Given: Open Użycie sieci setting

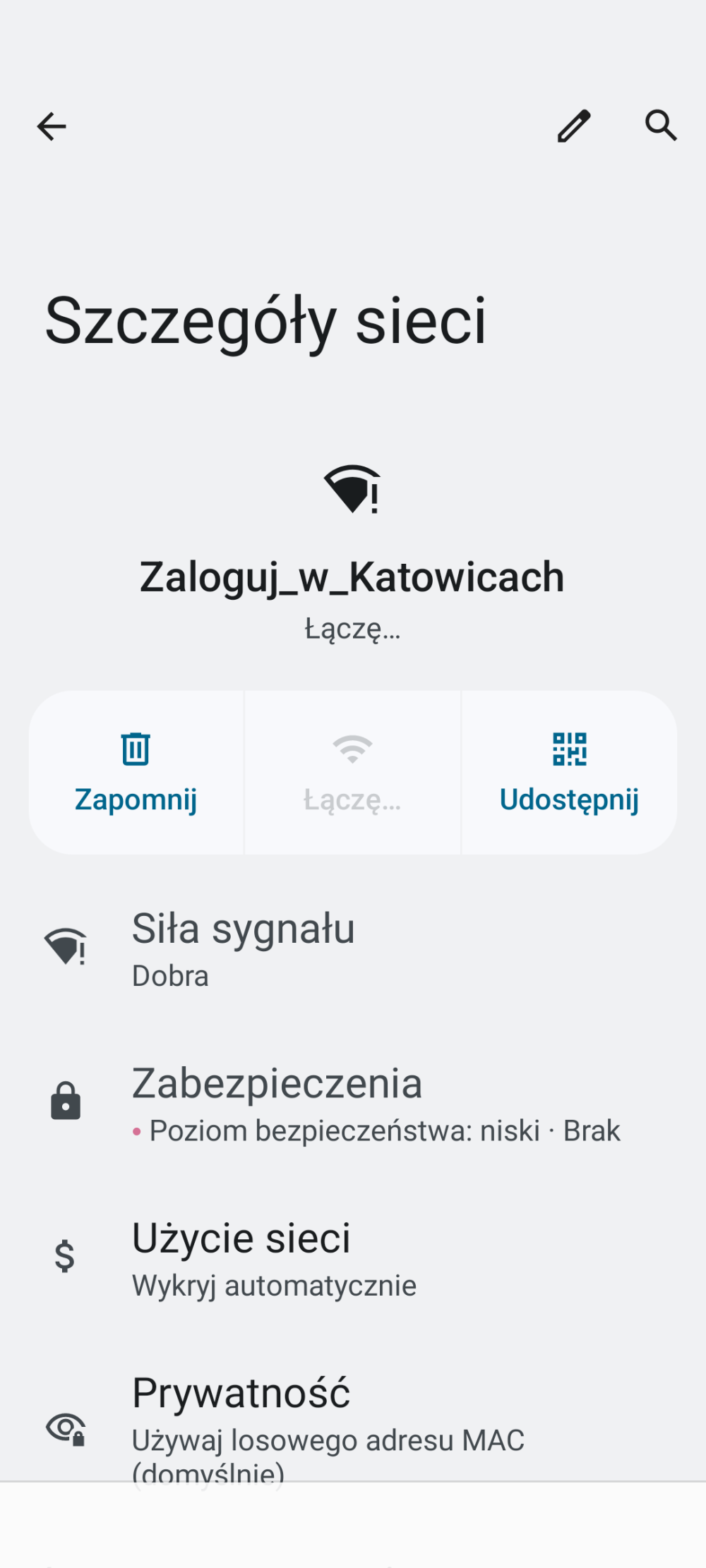Looking at the screenshot, I should pos(353,1258).
